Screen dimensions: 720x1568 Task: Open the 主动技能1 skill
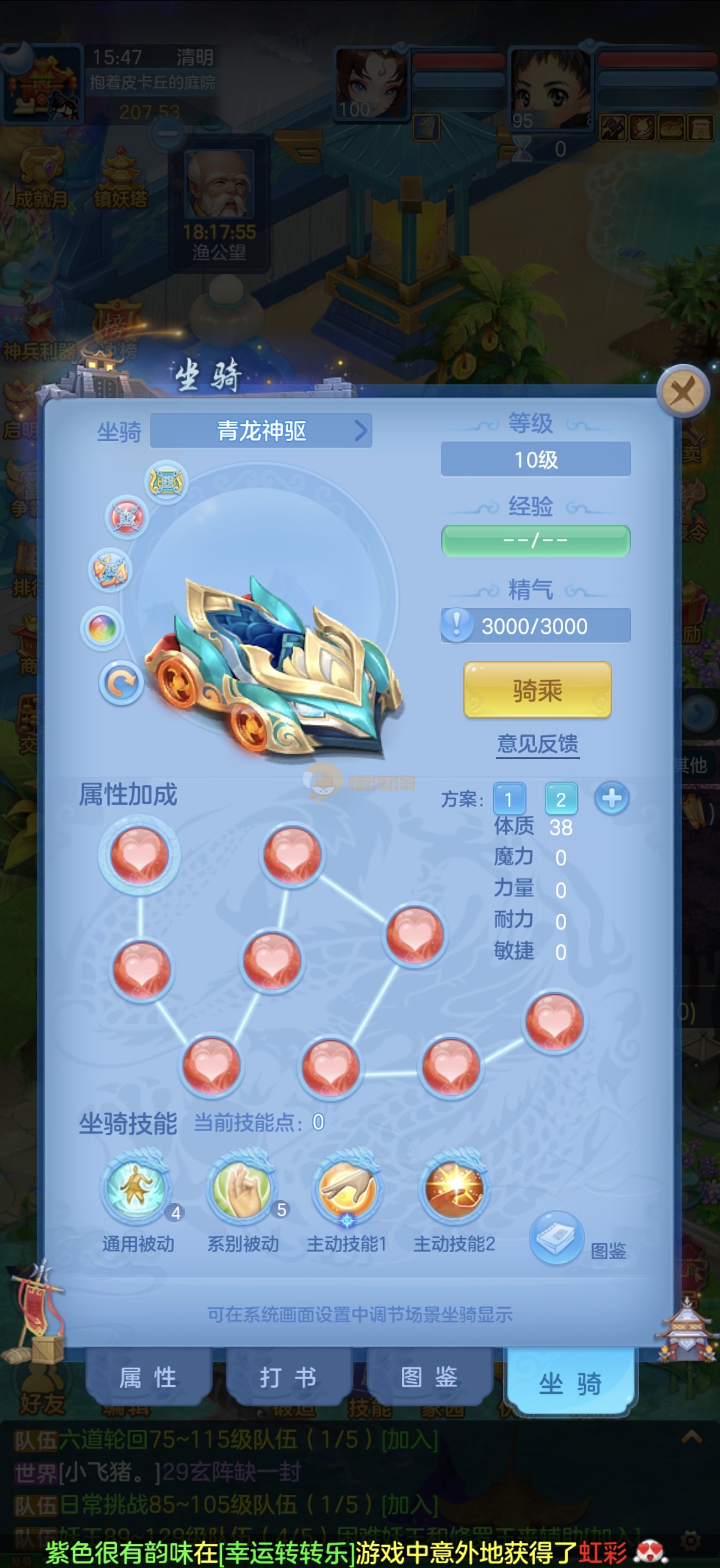[x=347, y=1188]
